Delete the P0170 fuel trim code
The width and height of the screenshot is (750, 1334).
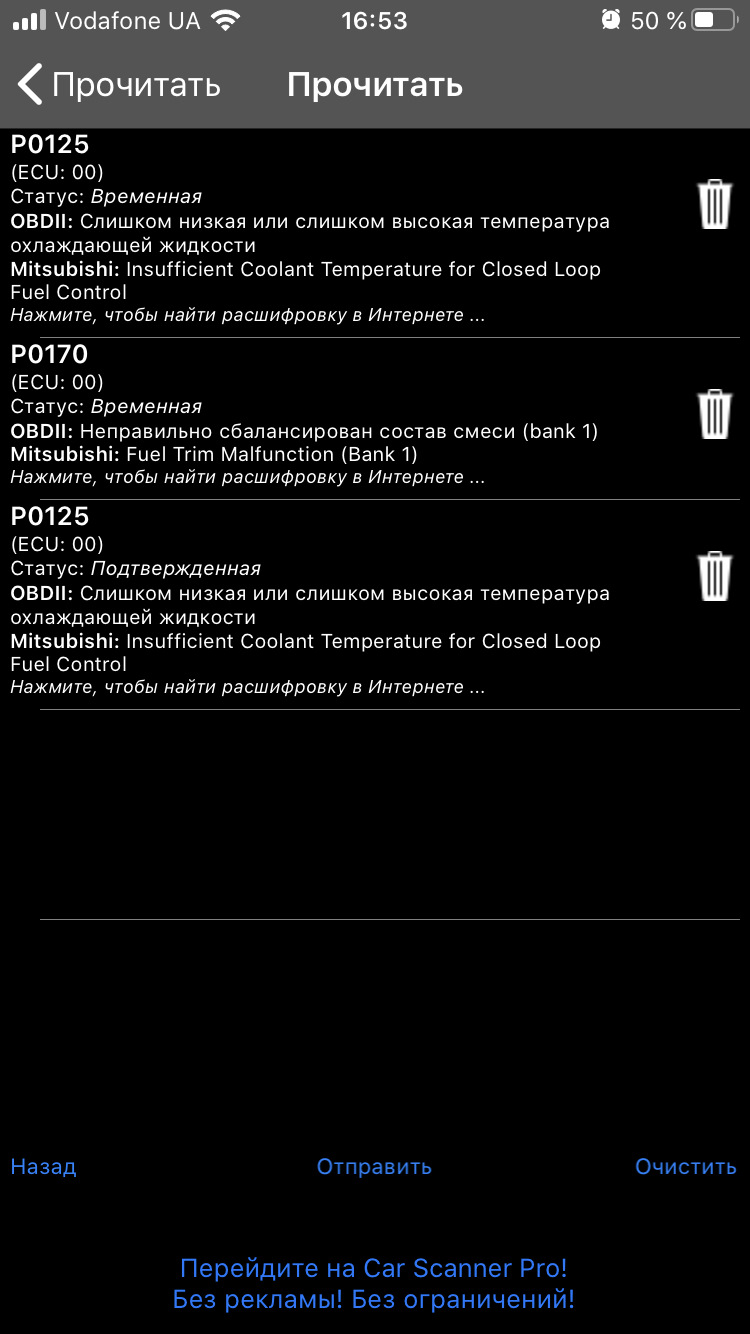coord(714,415)
